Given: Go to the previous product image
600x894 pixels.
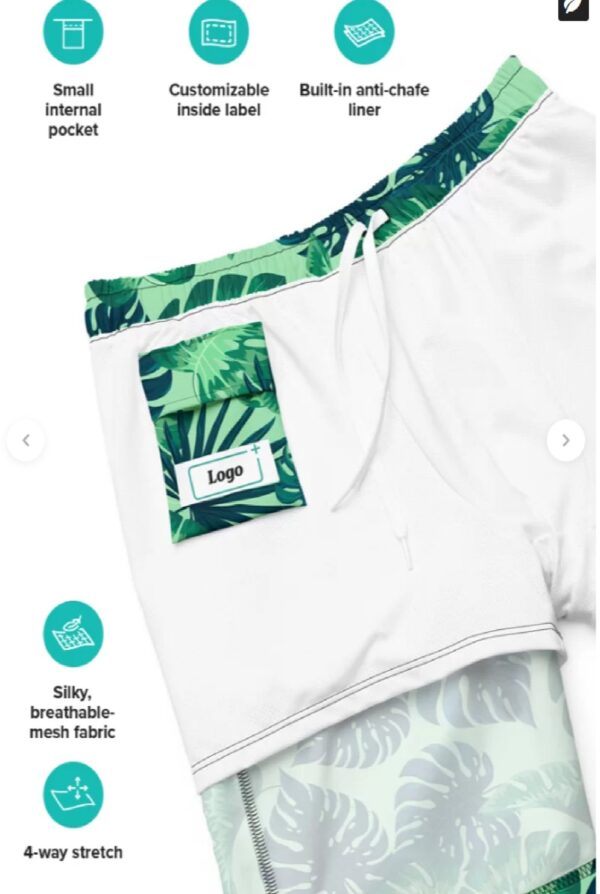Looking at the screenshot, I should pyautogui.click(x=26, y=440).
